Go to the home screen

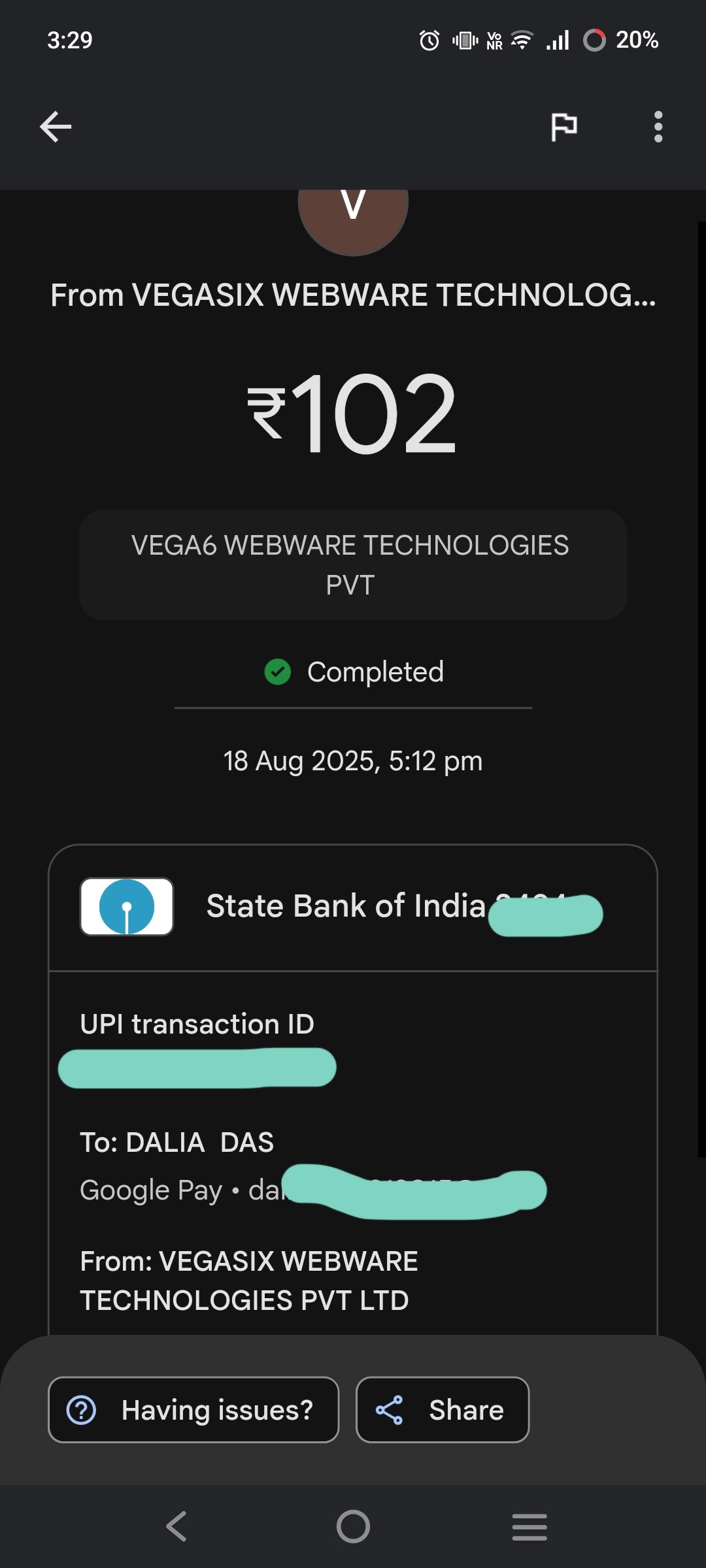353,1526
